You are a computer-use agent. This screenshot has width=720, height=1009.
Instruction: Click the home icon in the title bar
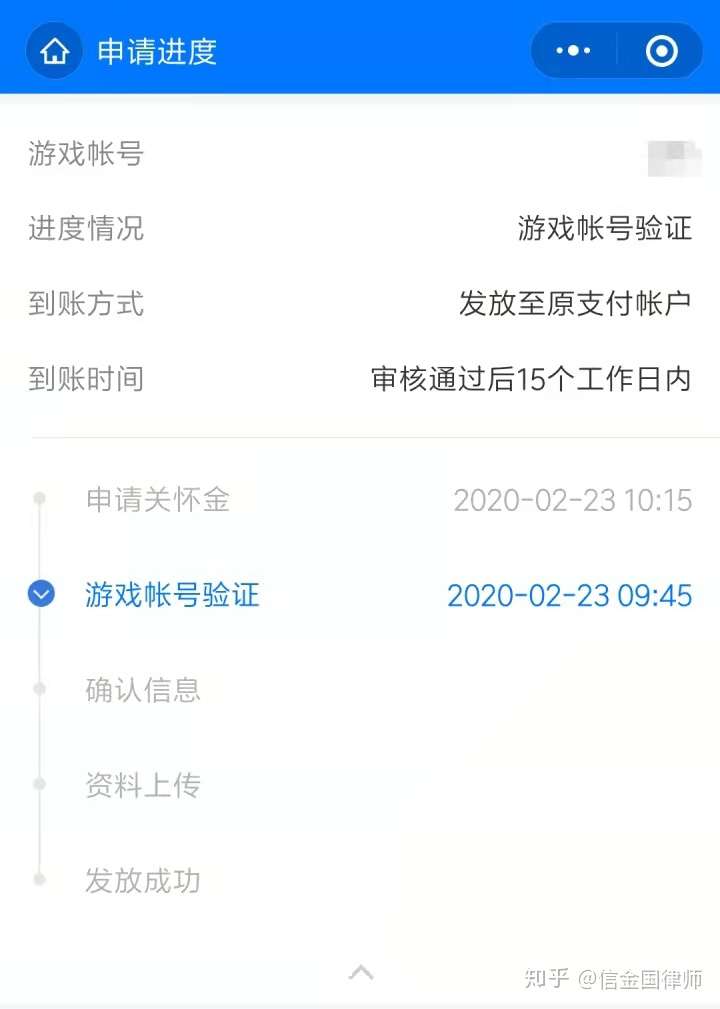point(54,50)
